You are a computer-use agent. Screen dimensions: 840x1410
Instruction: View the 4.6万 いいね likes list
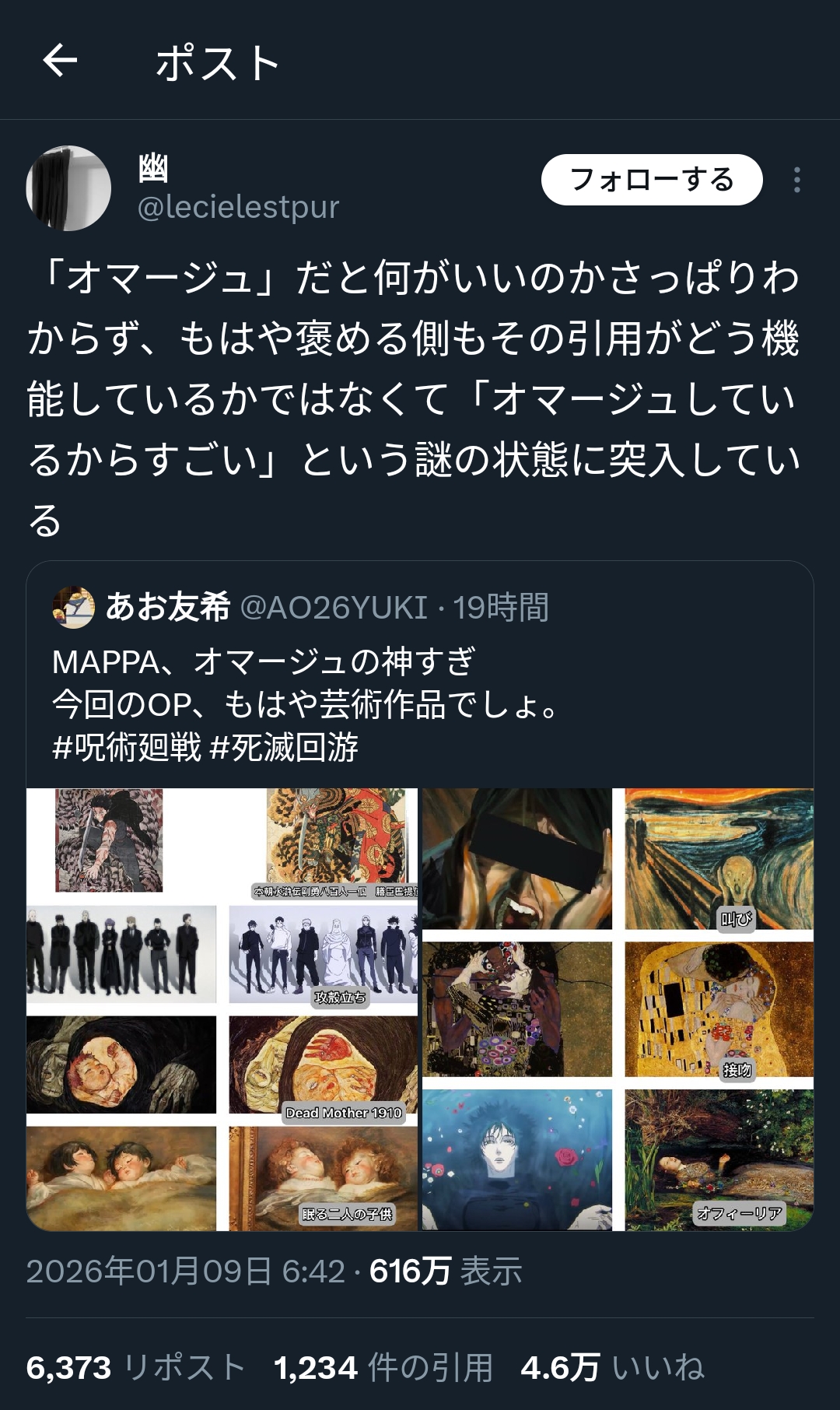[x=612, y=1367]
